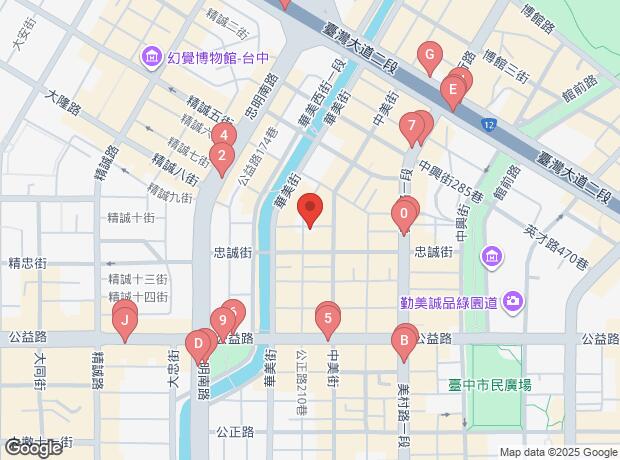Image resolution: width=620 pixels, height=460 pixels.
Task: Open the 勤美誠品綠園道 place icon
Action: click(x=512, y=300)
